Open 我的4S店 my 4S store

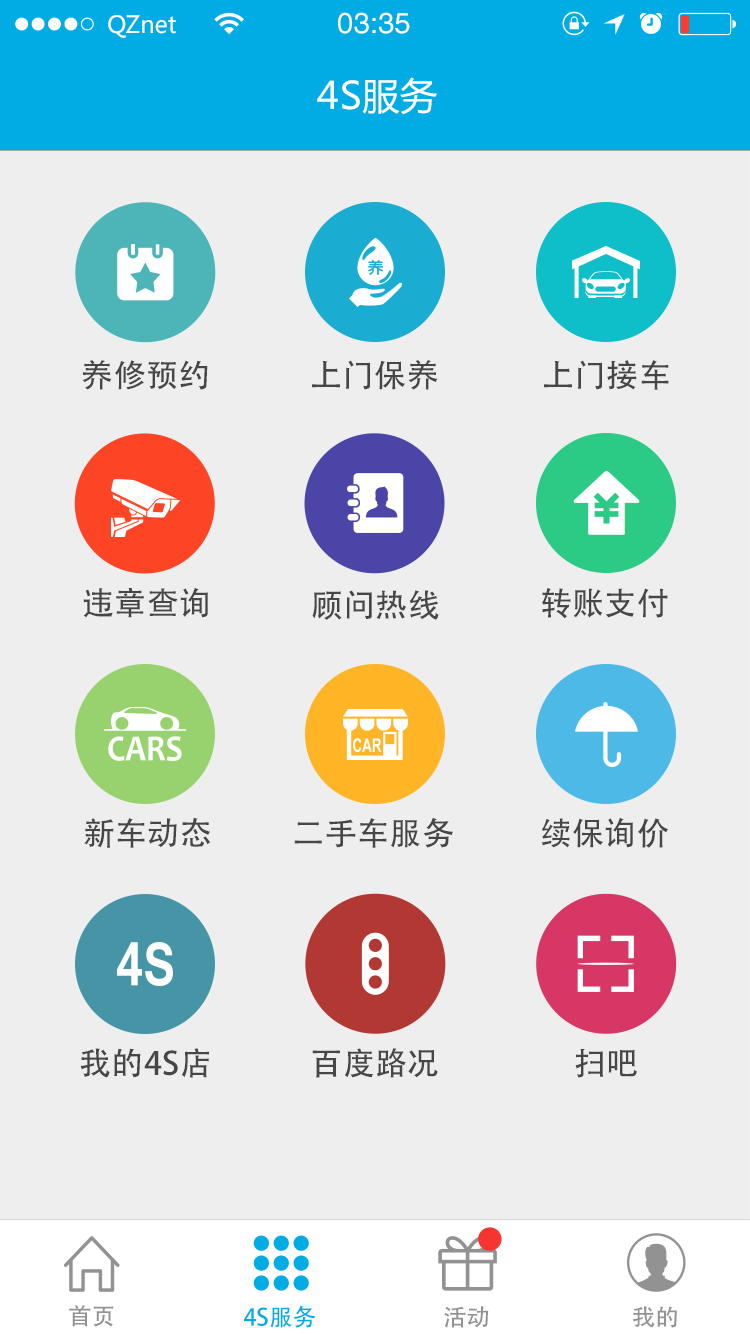(x=145, y=963)
